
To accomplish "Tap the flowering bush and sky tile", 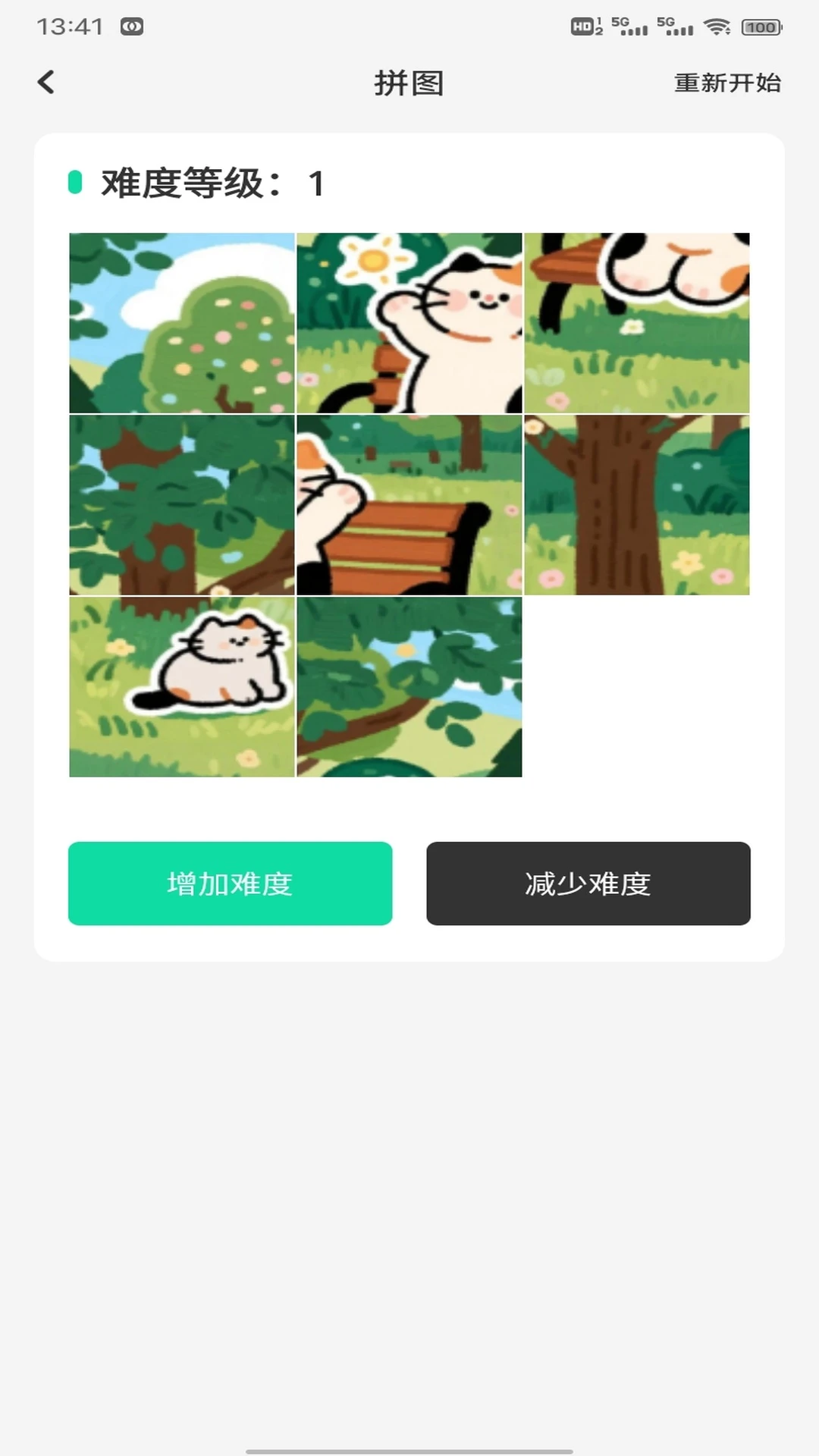I will pos(182,323).
